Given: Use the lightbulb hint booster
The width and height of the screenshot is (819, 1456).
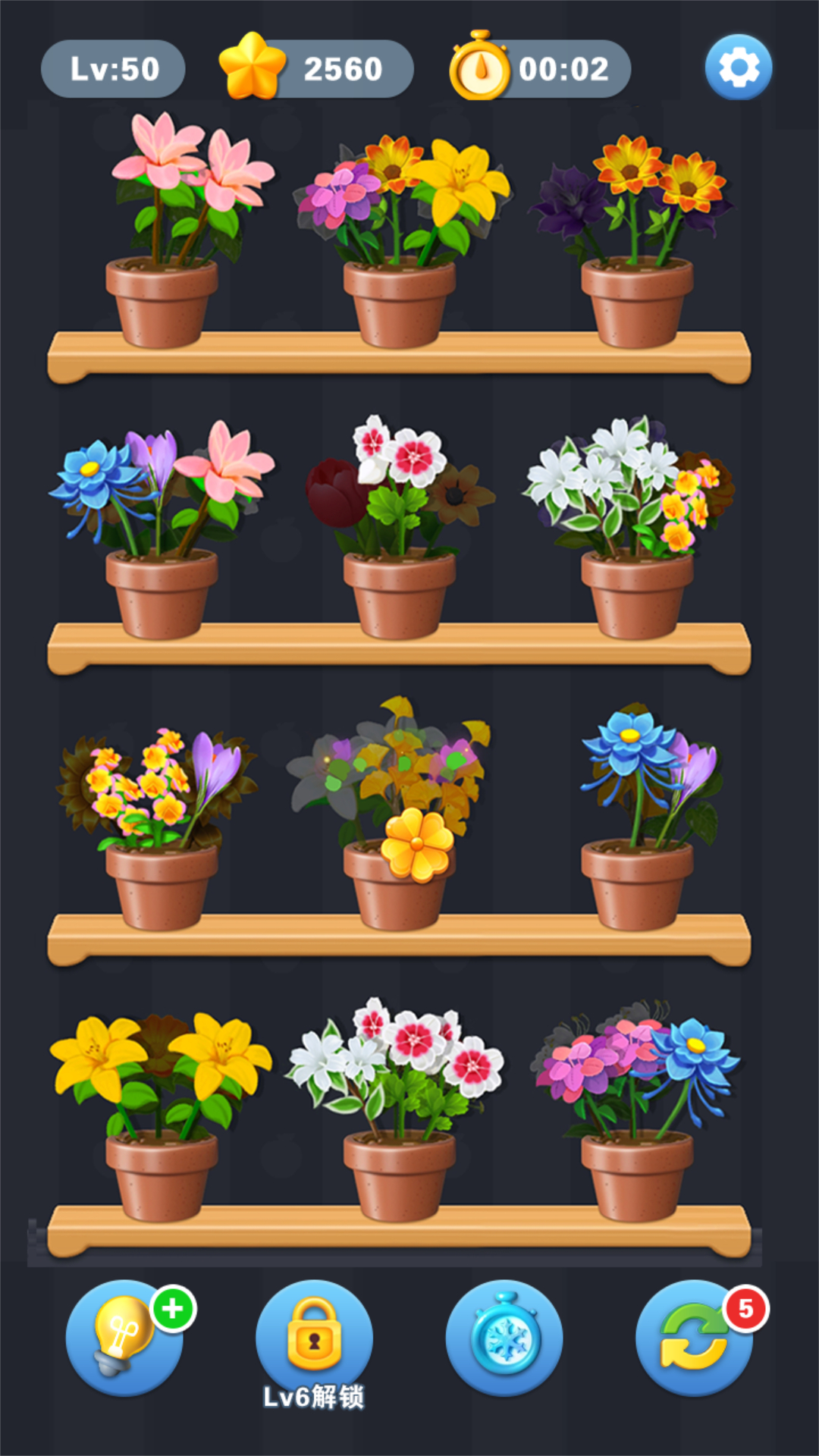Looking at the screenshot, I should point(124,1338).
